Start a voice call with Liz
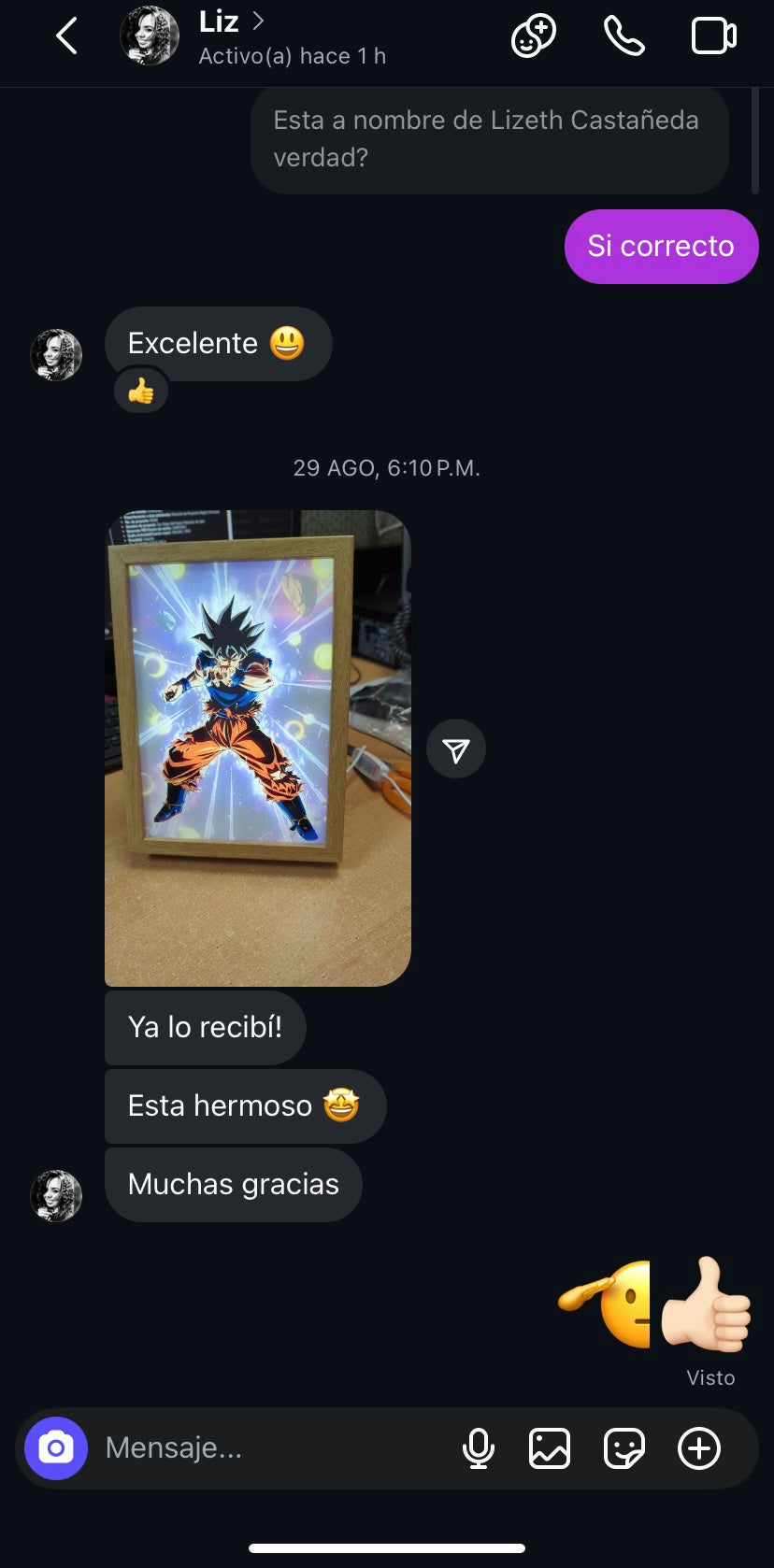 click(623, 37)
